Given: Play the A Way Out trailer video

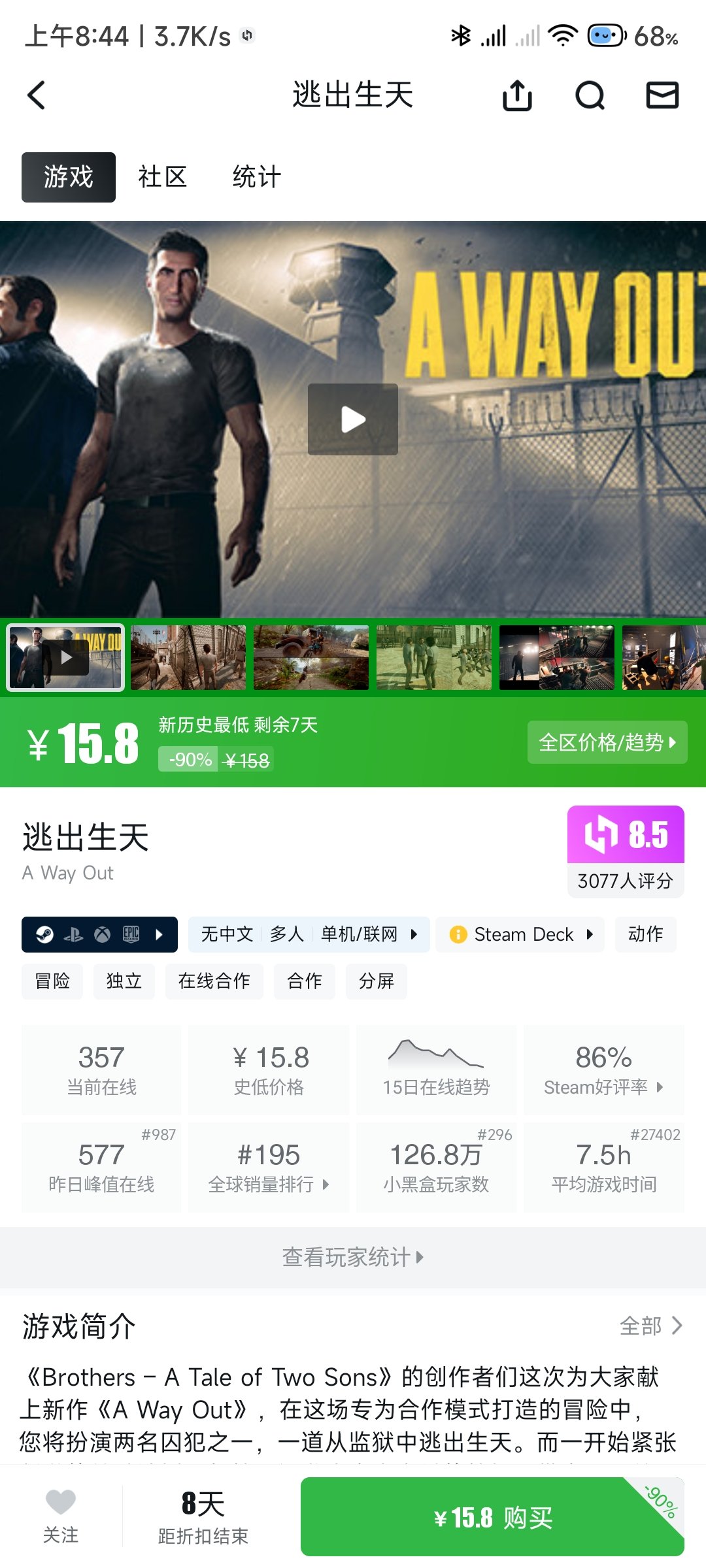Looking at the screenshot, I should [x=353, y=419].
